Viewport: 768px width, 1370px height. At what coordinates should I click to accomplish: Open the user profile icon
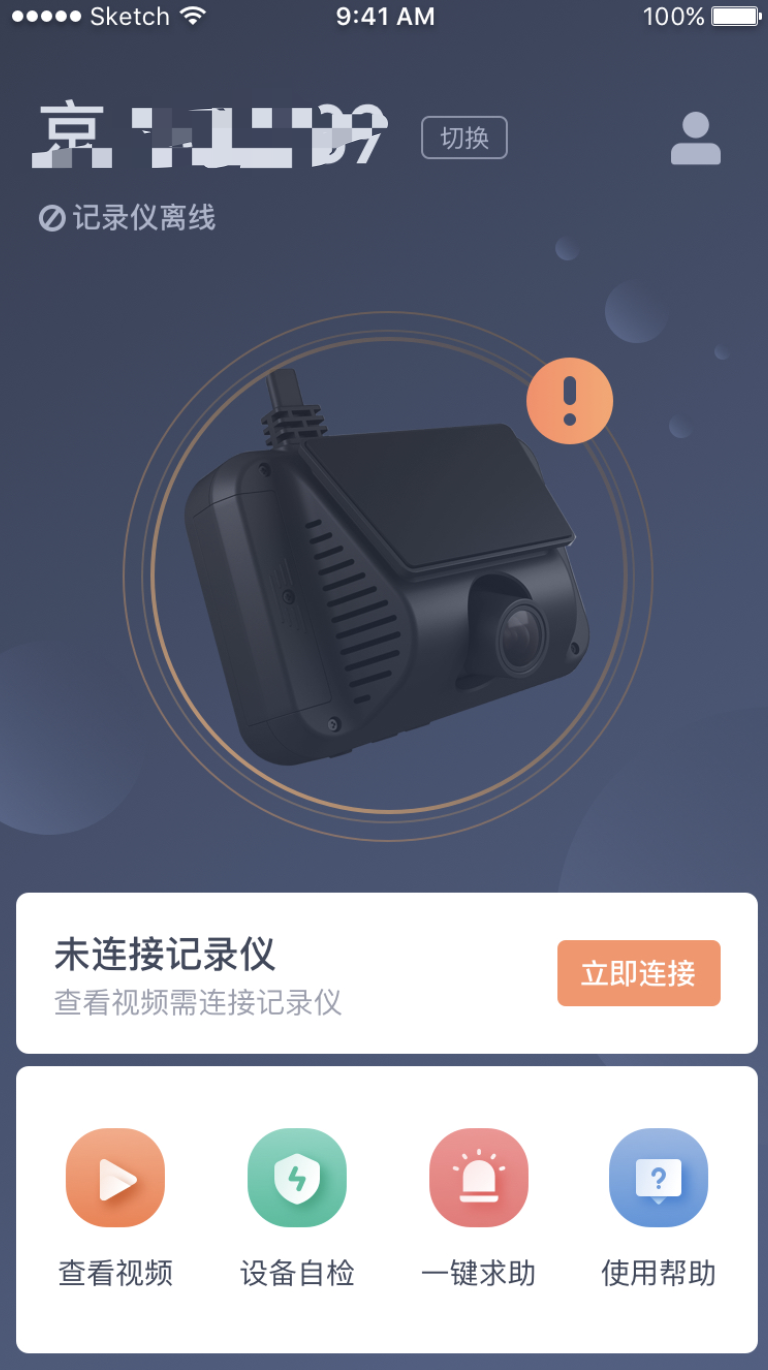[695, 139]
